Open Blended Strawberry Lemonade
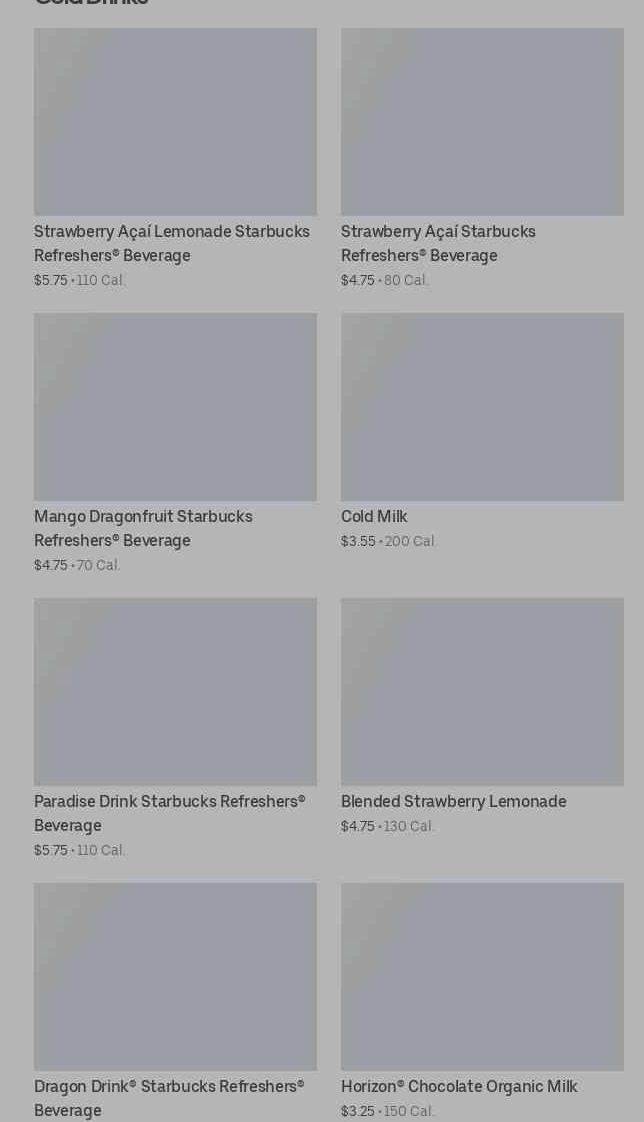The image size is (644, 1122). pyautogui.click(x=482, y=692)
